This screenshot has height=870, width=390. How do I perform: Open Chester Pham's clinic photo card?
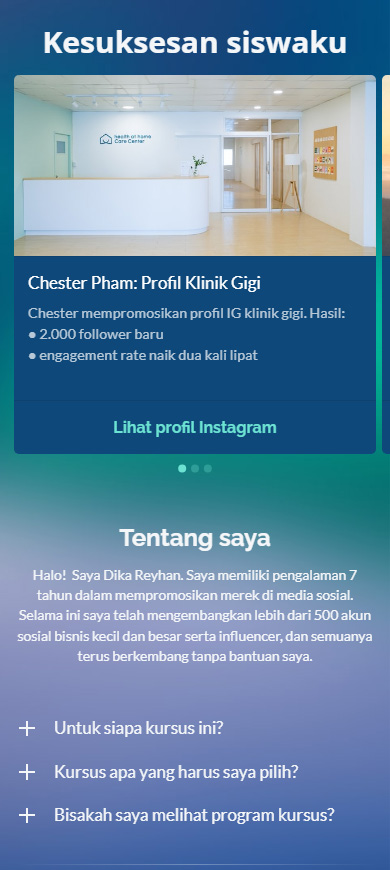[x=195, y=165]
